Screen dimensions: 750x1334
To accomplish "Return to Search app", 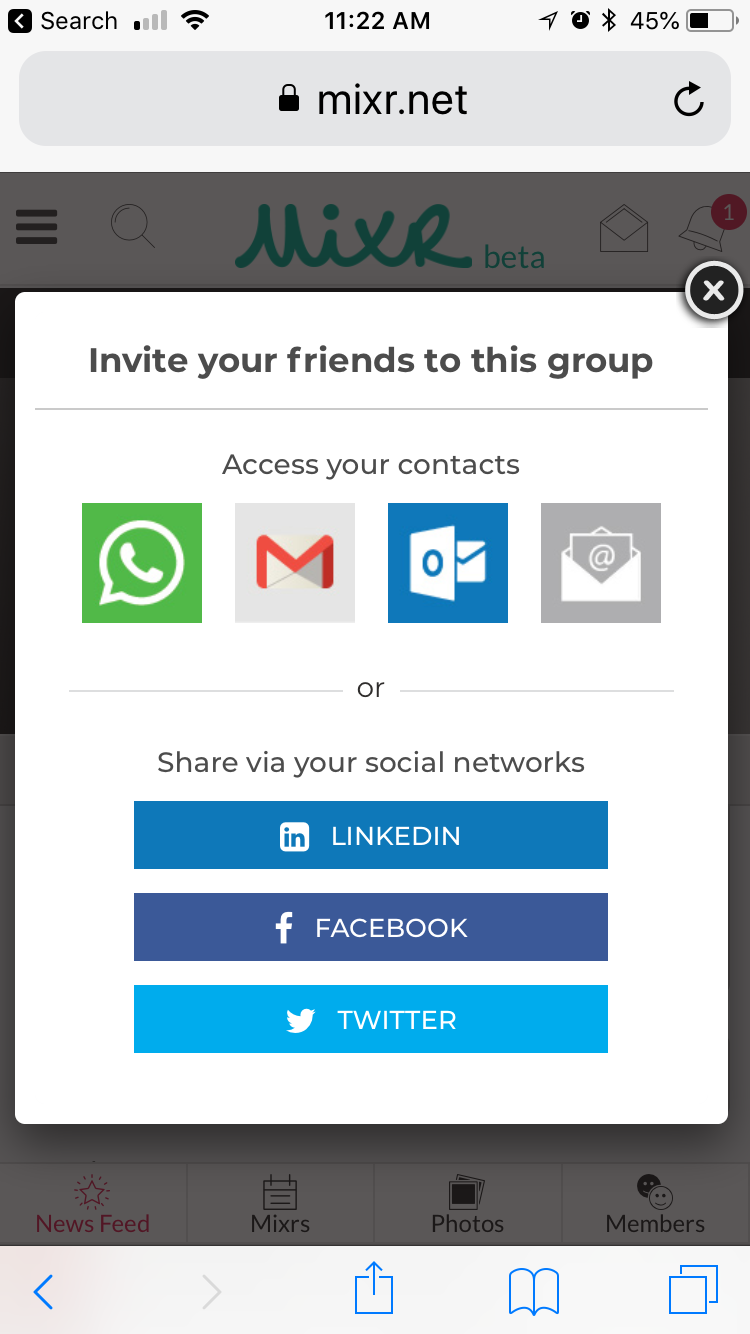I will coord(64,21).
